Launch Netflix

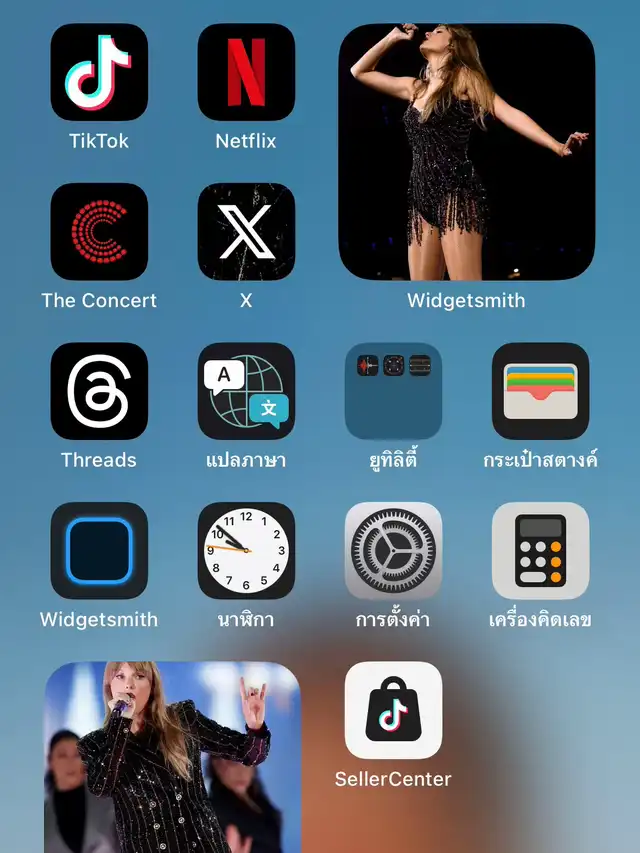tap(246, 72)
